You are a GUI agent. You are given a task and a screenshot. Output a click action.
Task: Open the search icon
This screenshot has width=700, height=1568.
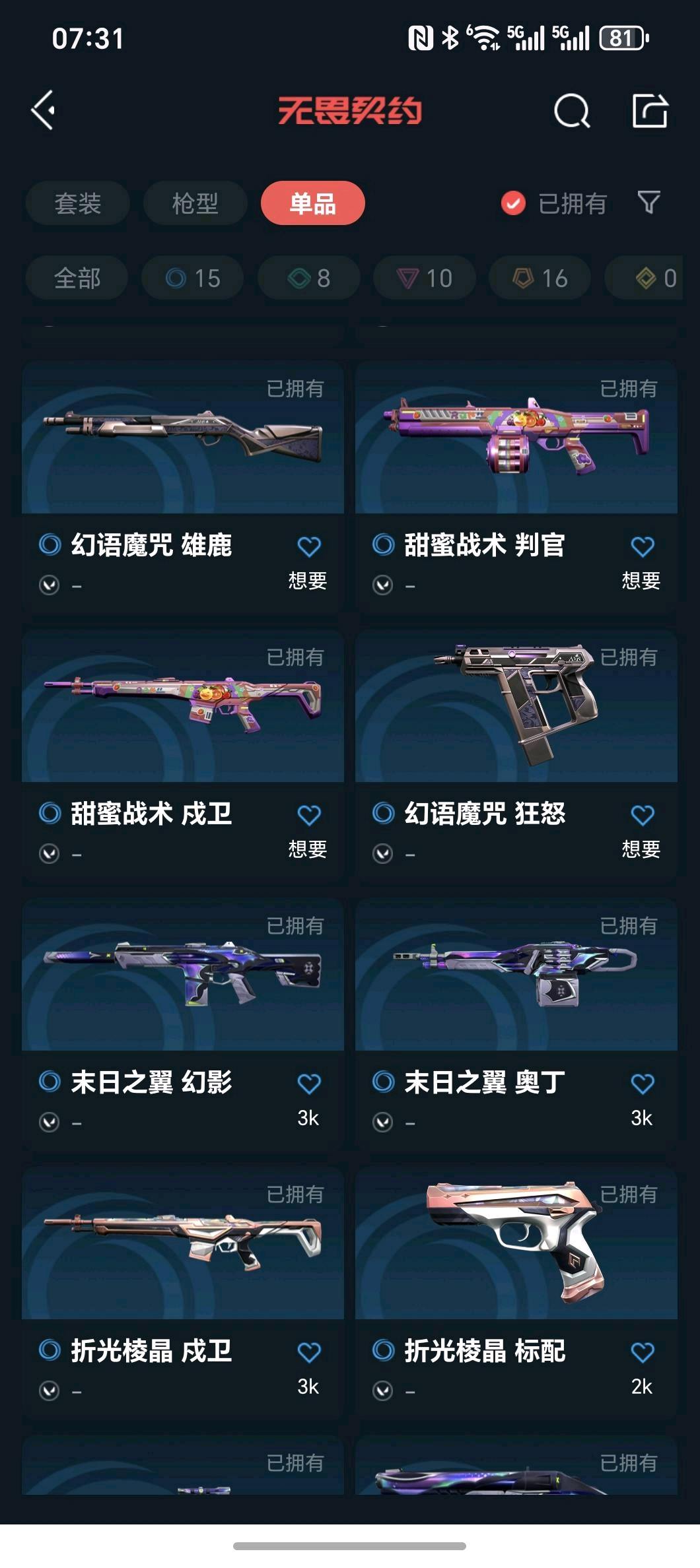pos(571,111)
